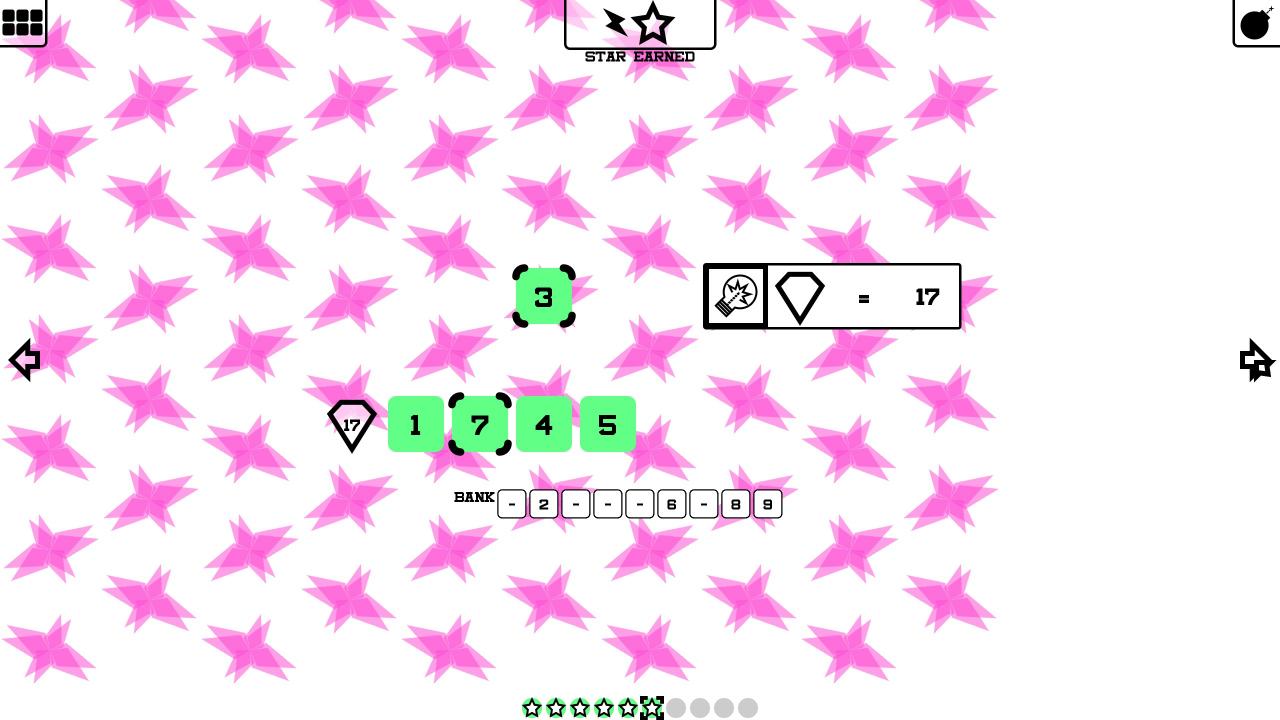Go to the previous puzzle arrow
The image size is (1280, 720).
(24, 360)
